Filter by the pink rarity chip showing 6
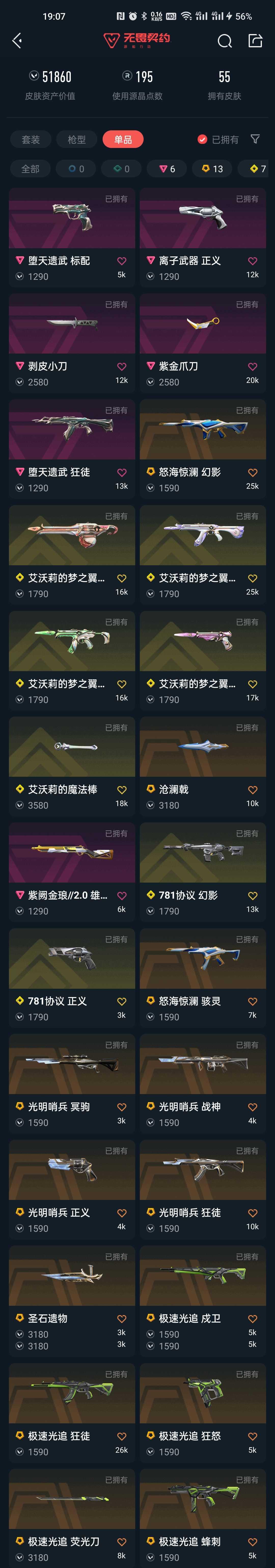The width and height of the screenshot is (275, 1568). [x=167, y=169]
